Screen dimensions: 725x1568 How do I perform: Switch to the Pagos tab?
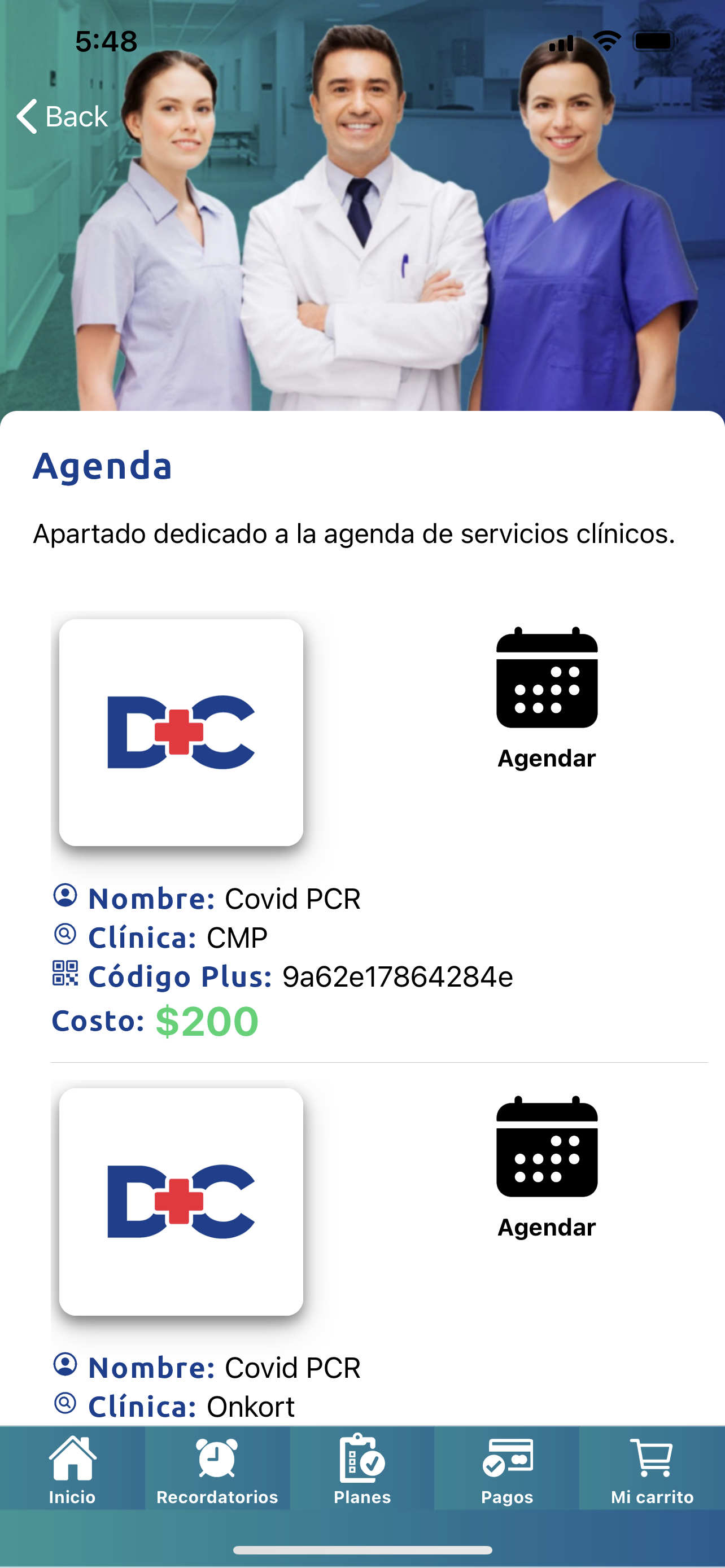coord(507,1469)
